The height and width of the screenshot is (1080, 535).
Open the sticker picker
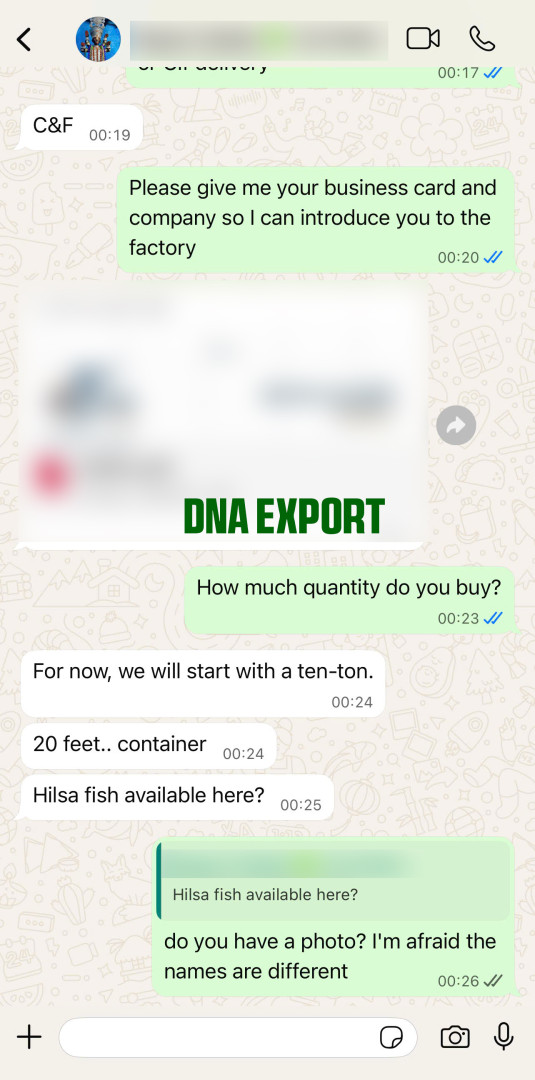point(392,1037)
